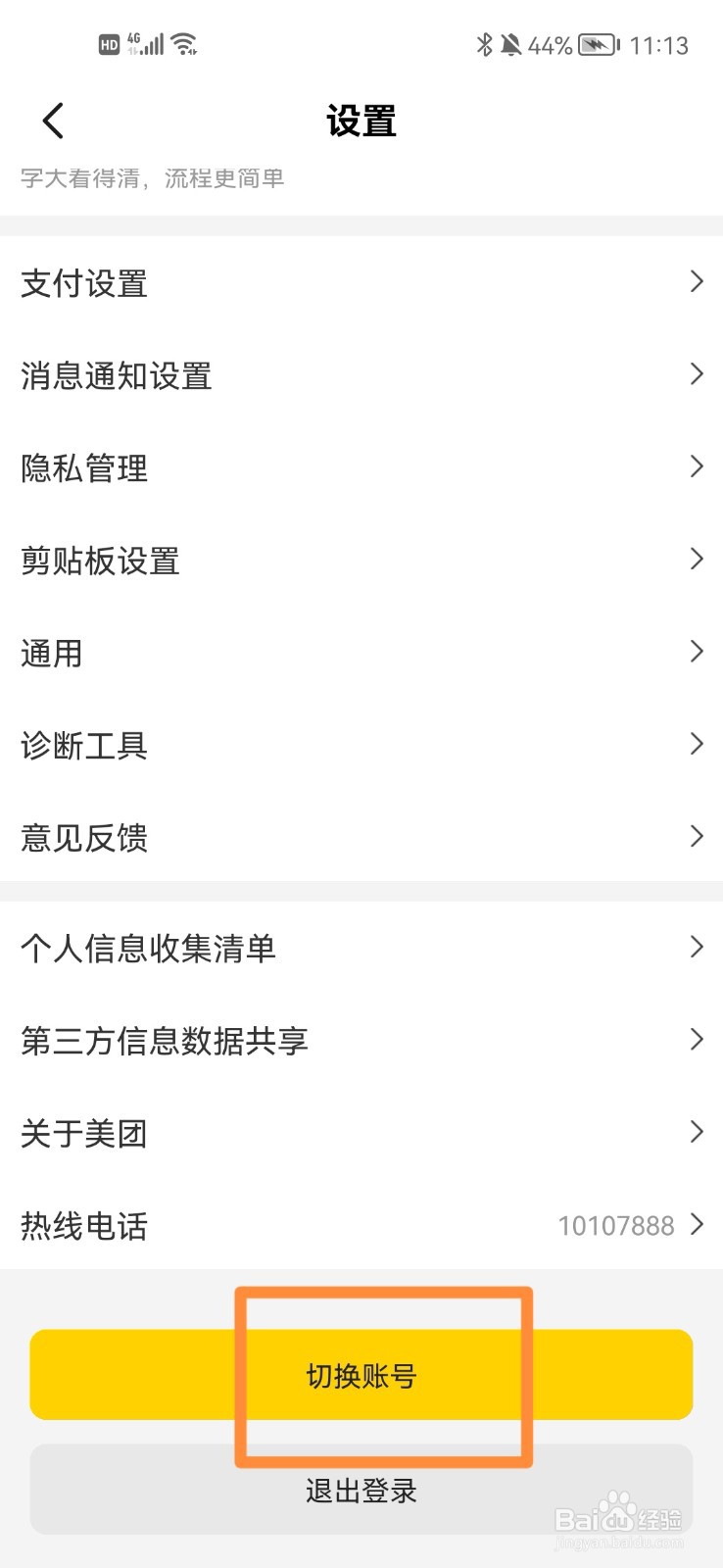Tap the 44% battery percentage display

click(550, 44)
